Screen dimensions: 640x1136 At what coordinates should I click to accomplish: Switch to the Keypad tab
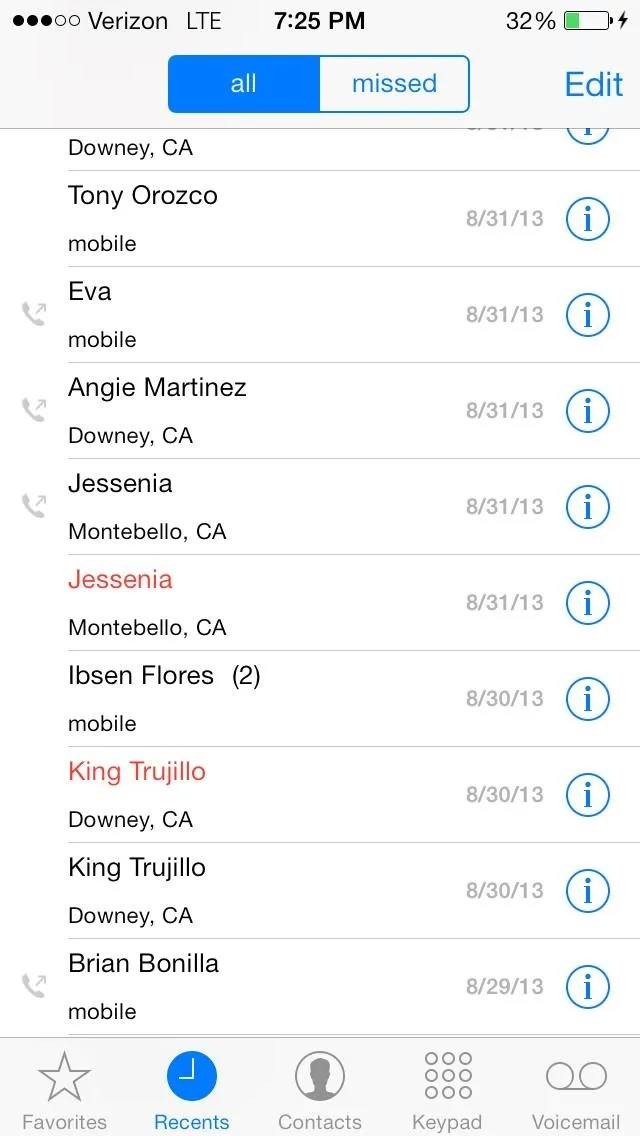coord(447,1090)
